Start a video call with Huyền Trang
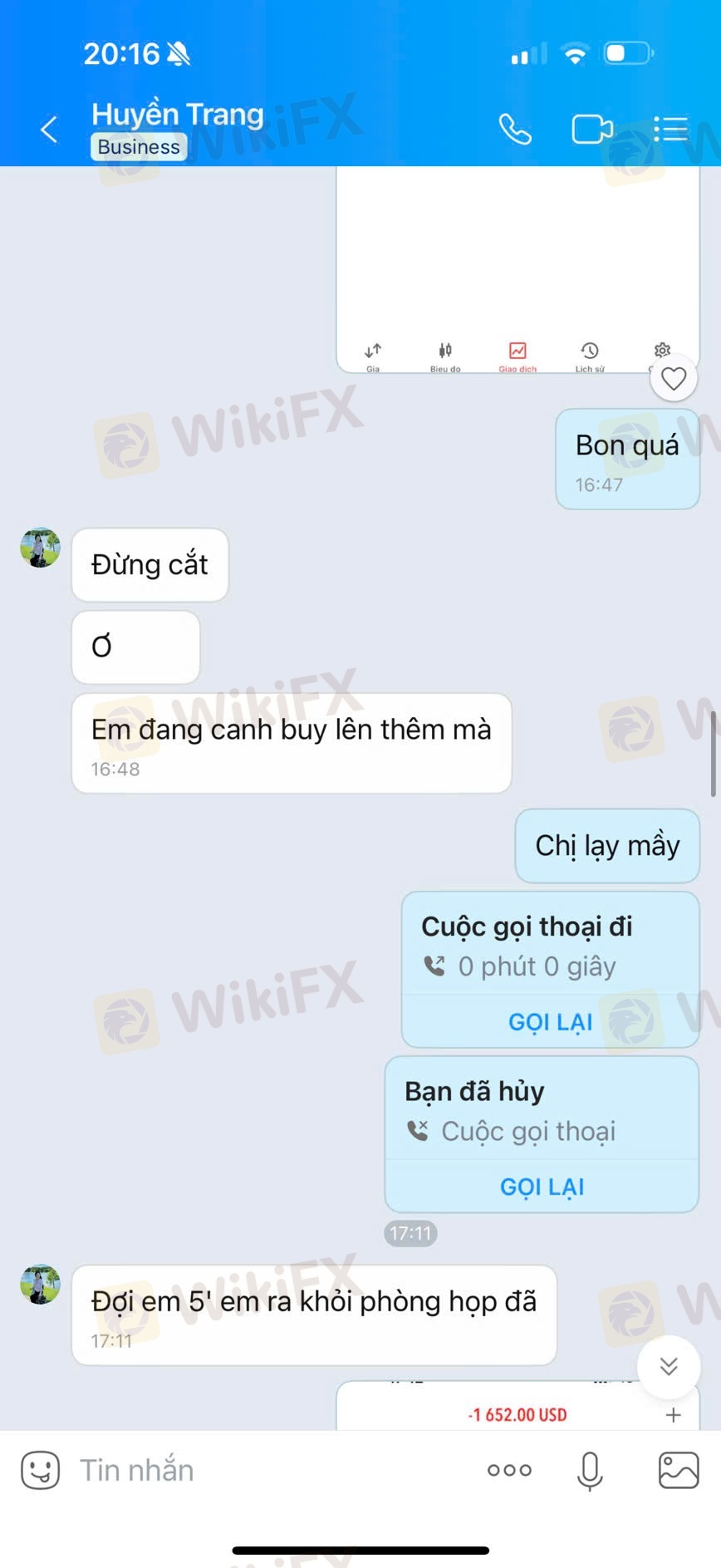 click(592, 130)
